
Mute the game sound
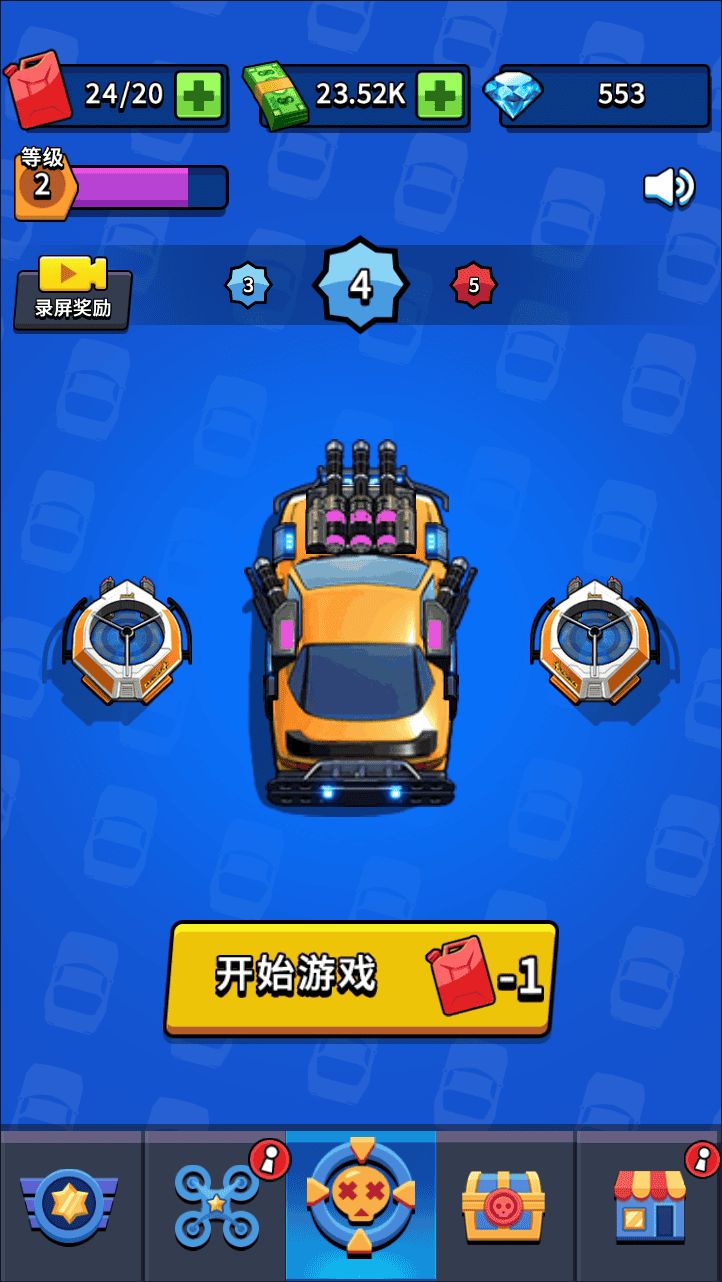click(668, 187)
